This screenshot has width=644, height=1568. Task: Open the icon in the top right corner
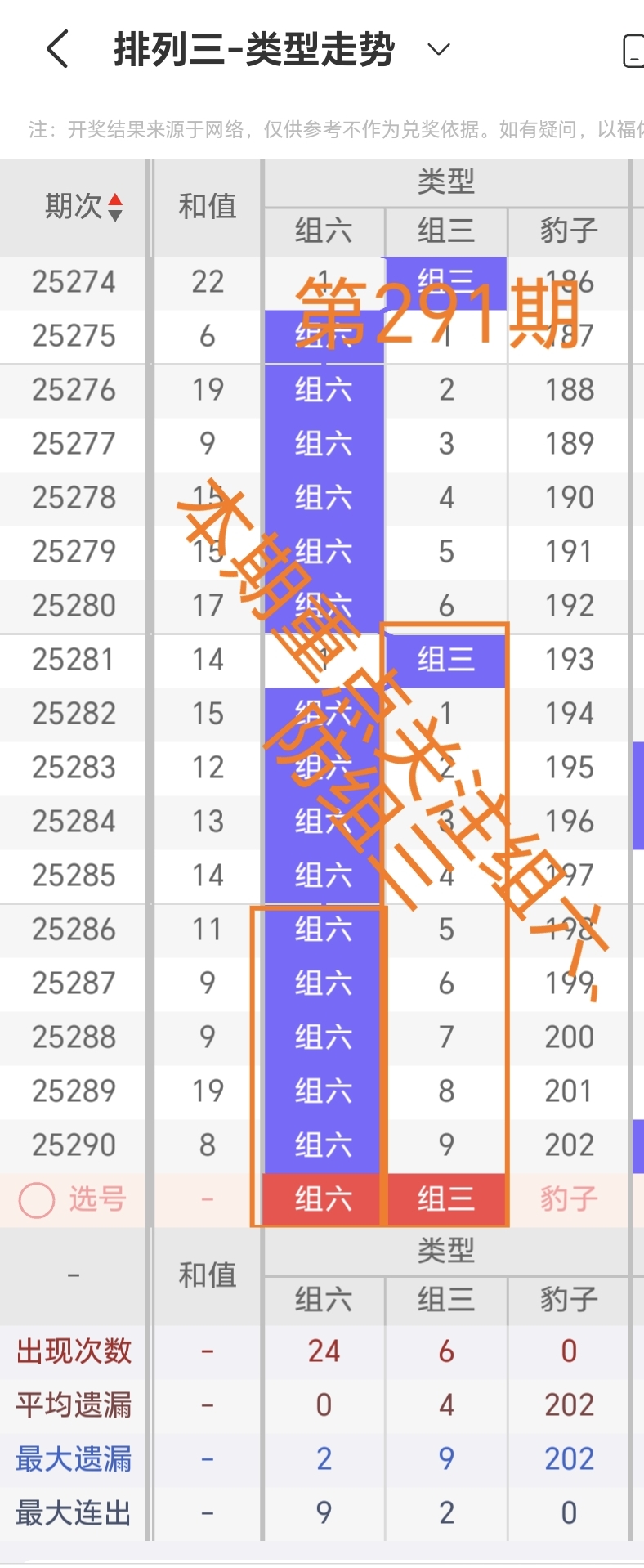pyautogui.click(x=633, y=51)
